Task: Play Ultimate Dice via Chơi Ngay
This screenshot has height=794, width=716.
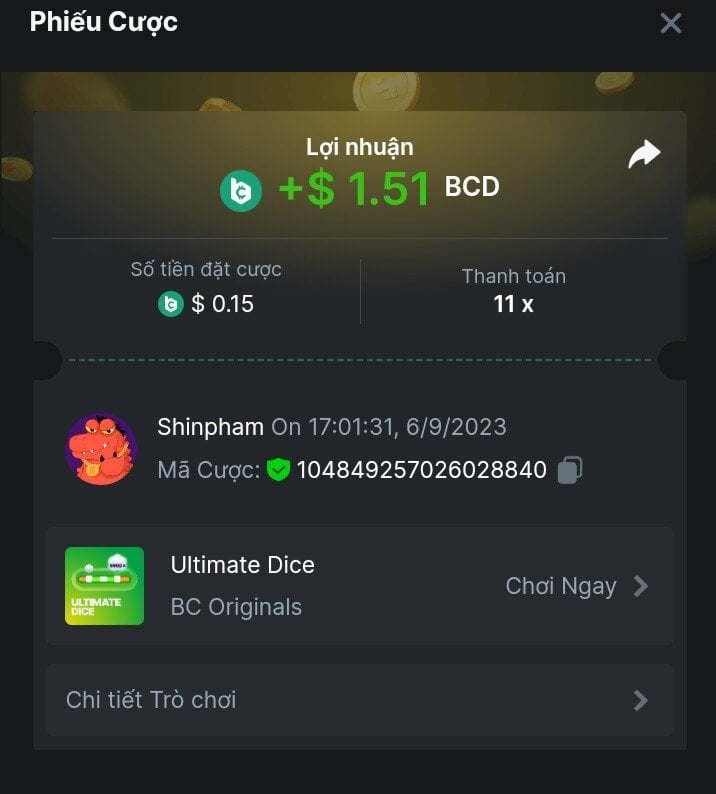Action: pyautogui.click(x=576, y=586)
